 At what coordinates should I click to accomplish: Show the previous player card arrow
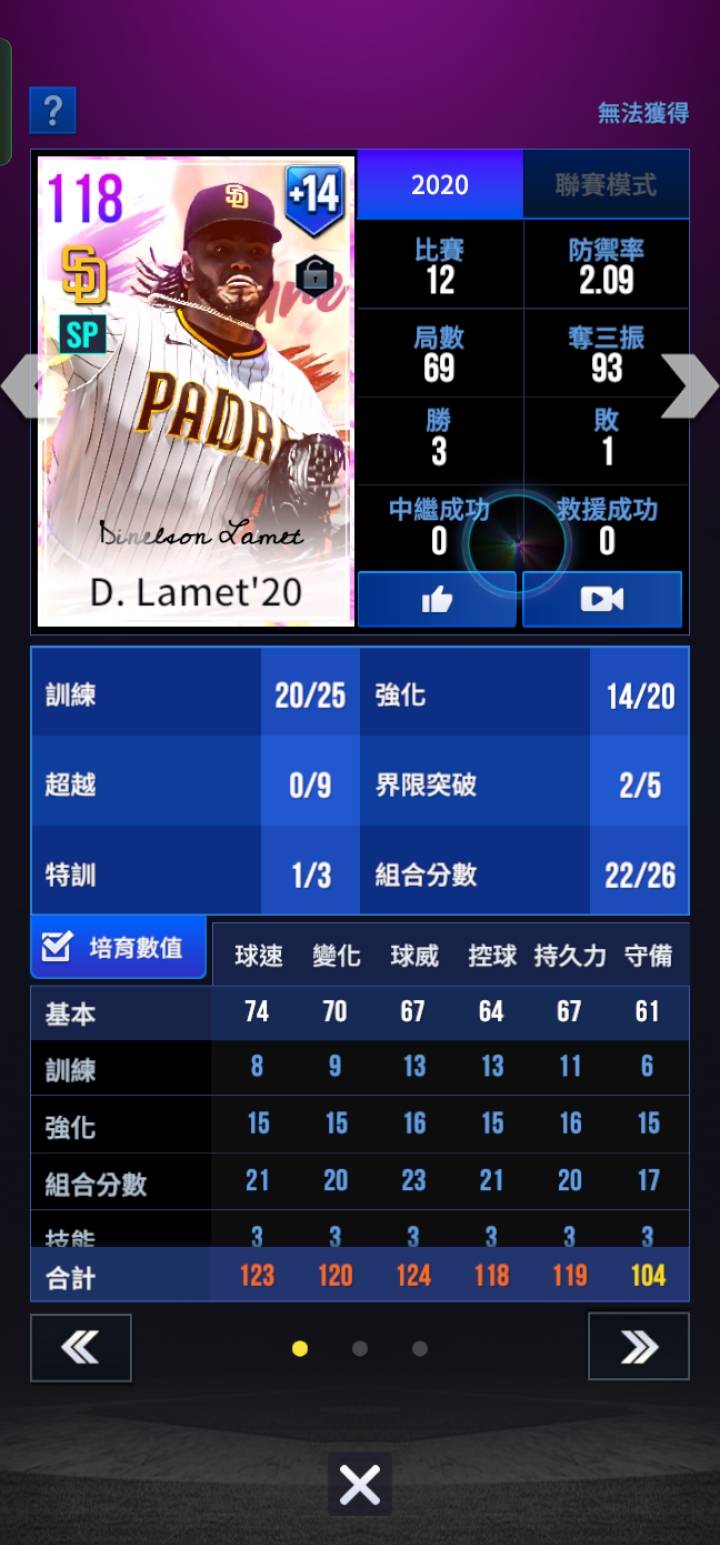[x=18, y=386]
